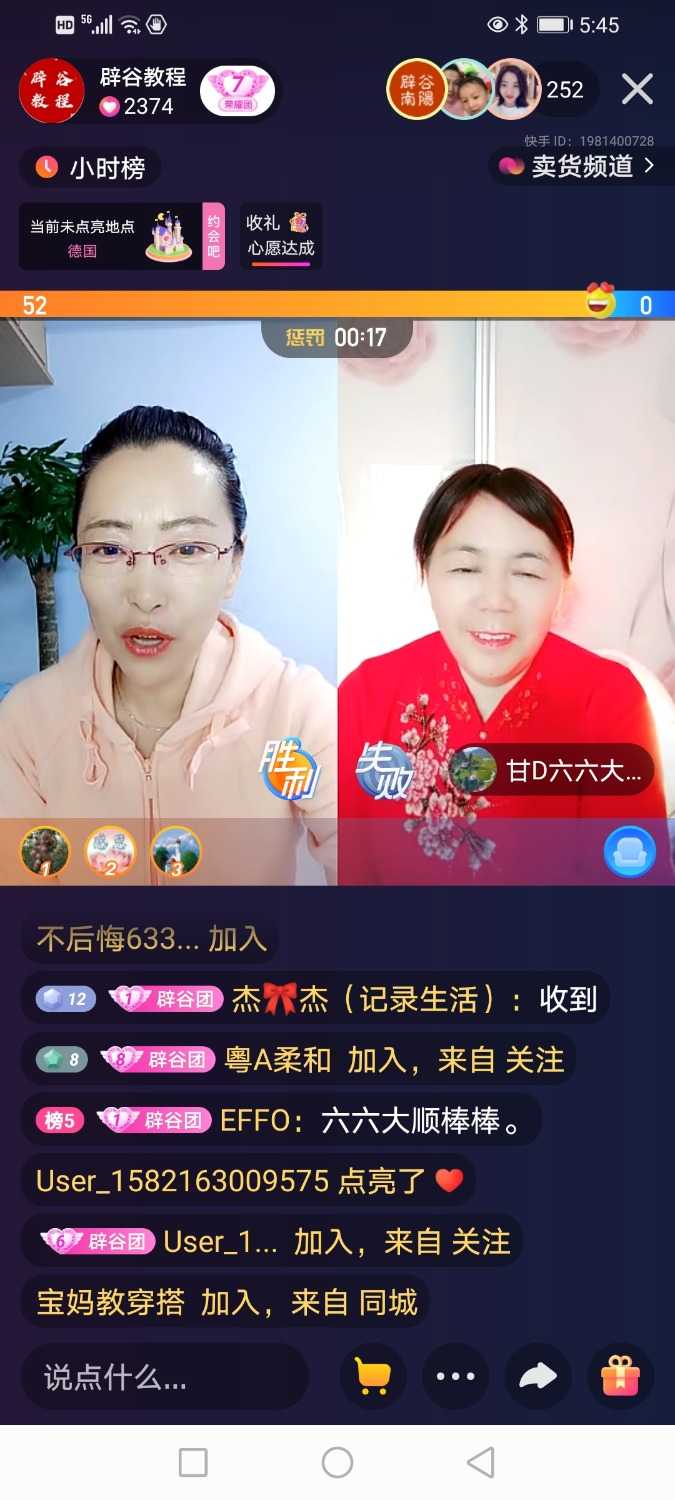This screenshot has height=1500, width=675.
Task: Close the live stream
Action: [637, 90]
